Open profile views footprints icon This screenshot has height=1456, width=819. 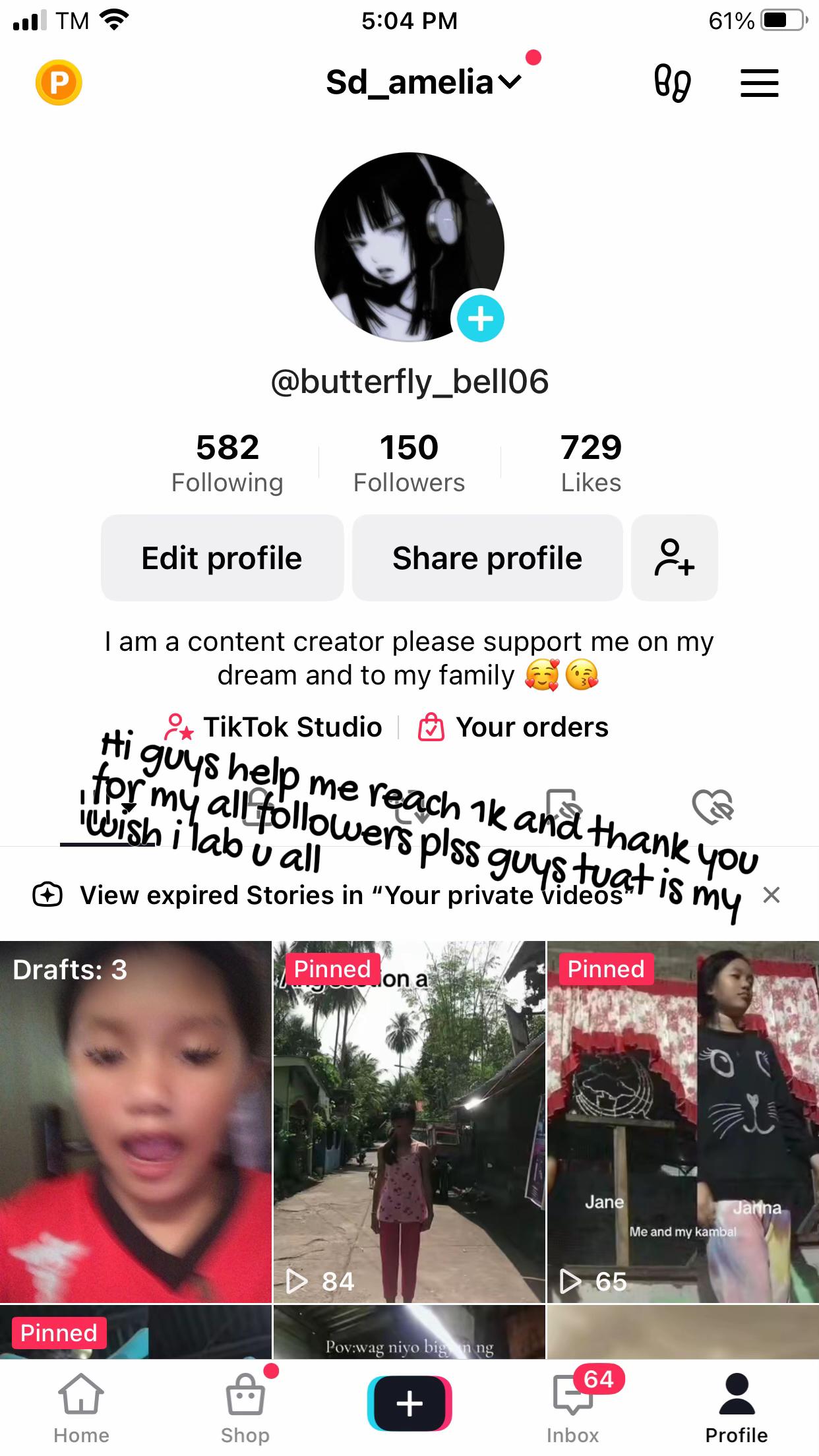coord(672,83)
